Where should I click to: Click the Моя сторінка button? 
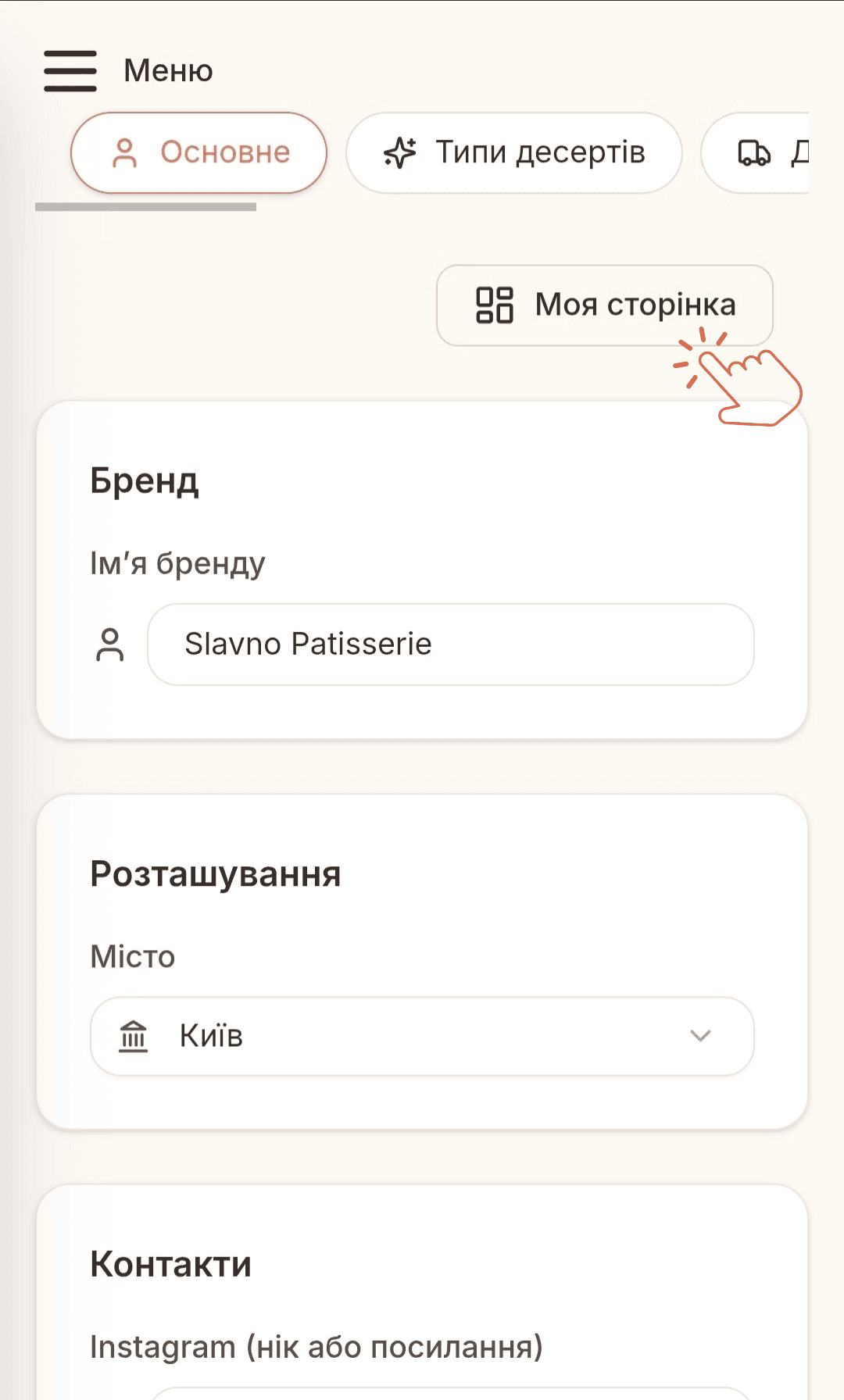[x=605, y=305]
